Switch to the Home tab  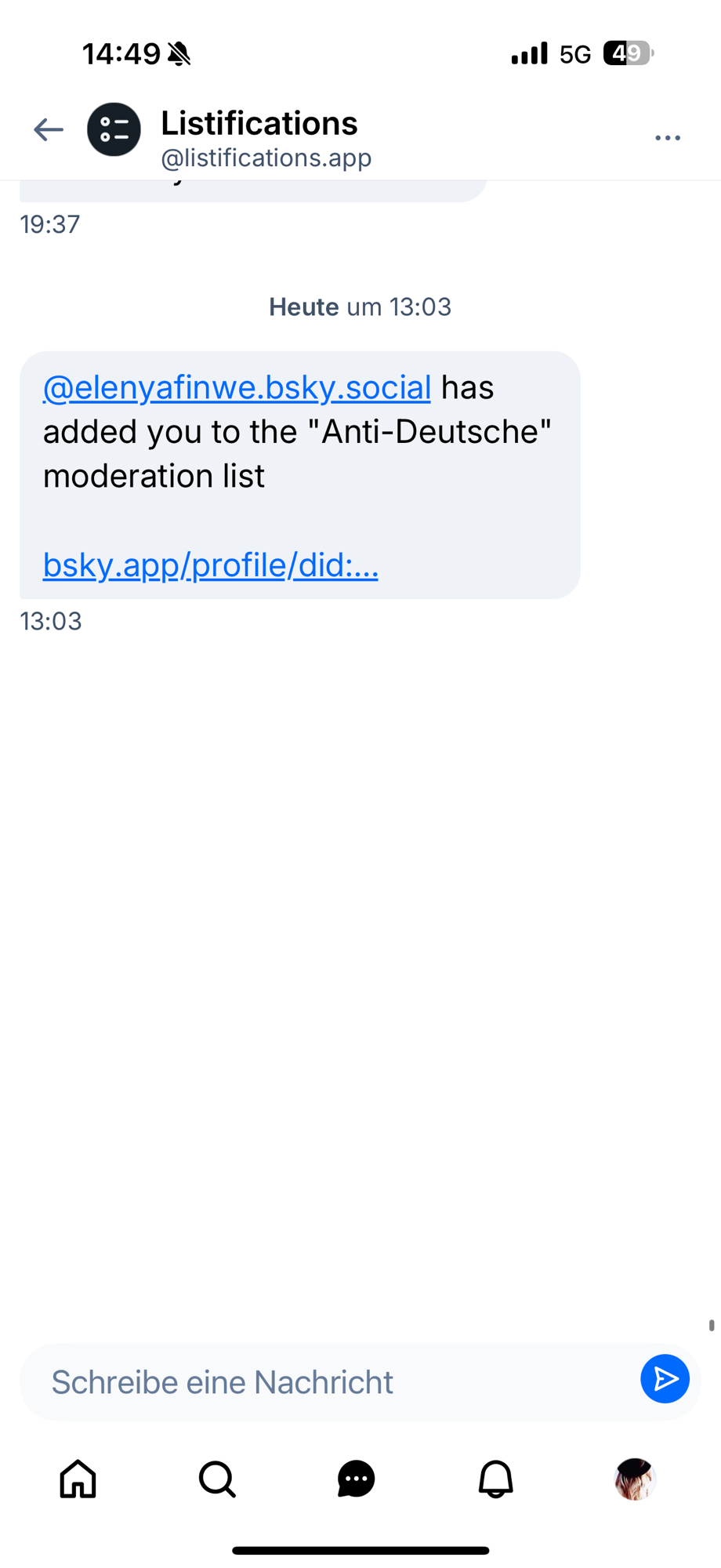tap(78, 1479)
